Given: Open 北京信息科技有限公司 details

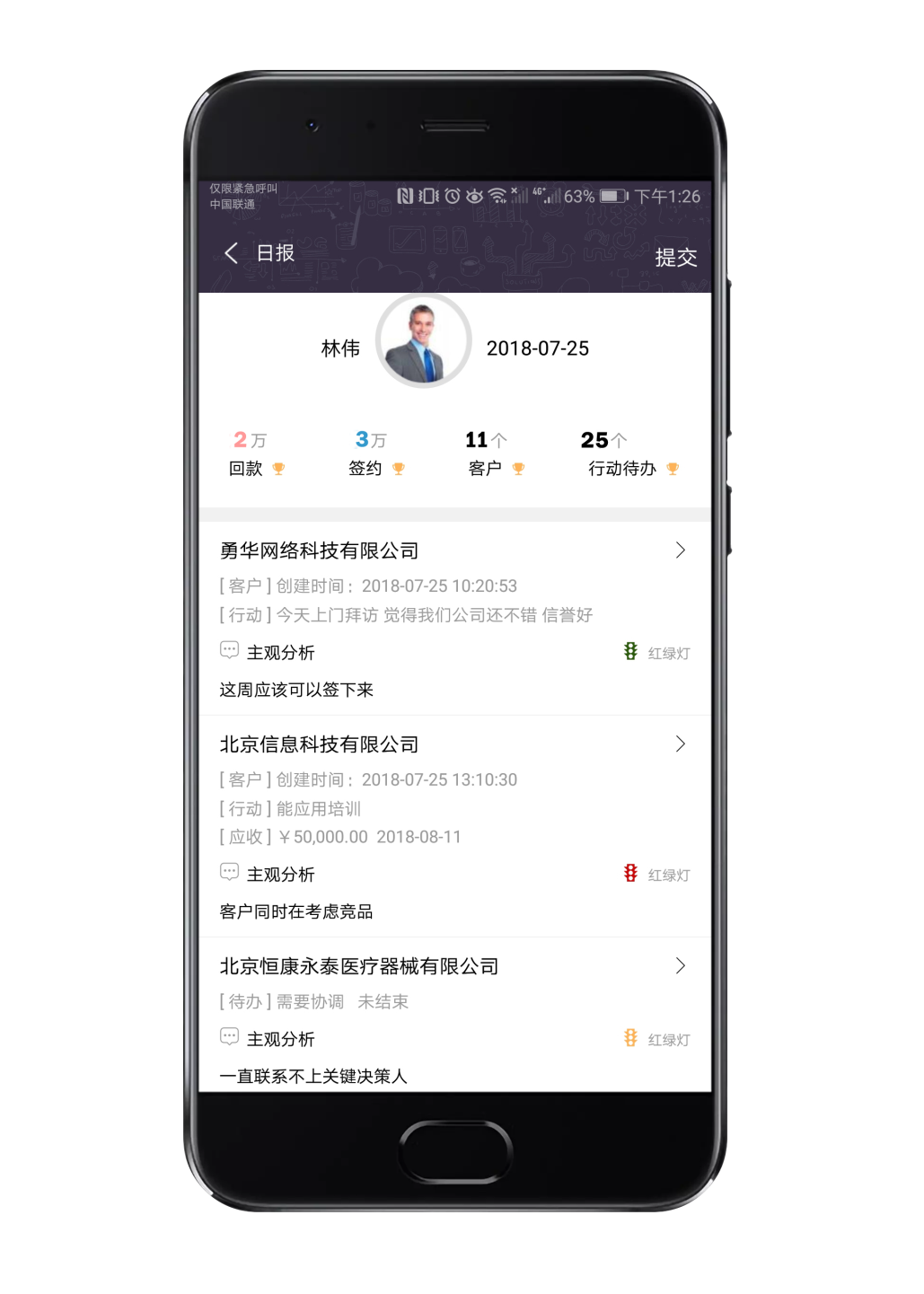Looking at the screenshot, I should 680,744.
